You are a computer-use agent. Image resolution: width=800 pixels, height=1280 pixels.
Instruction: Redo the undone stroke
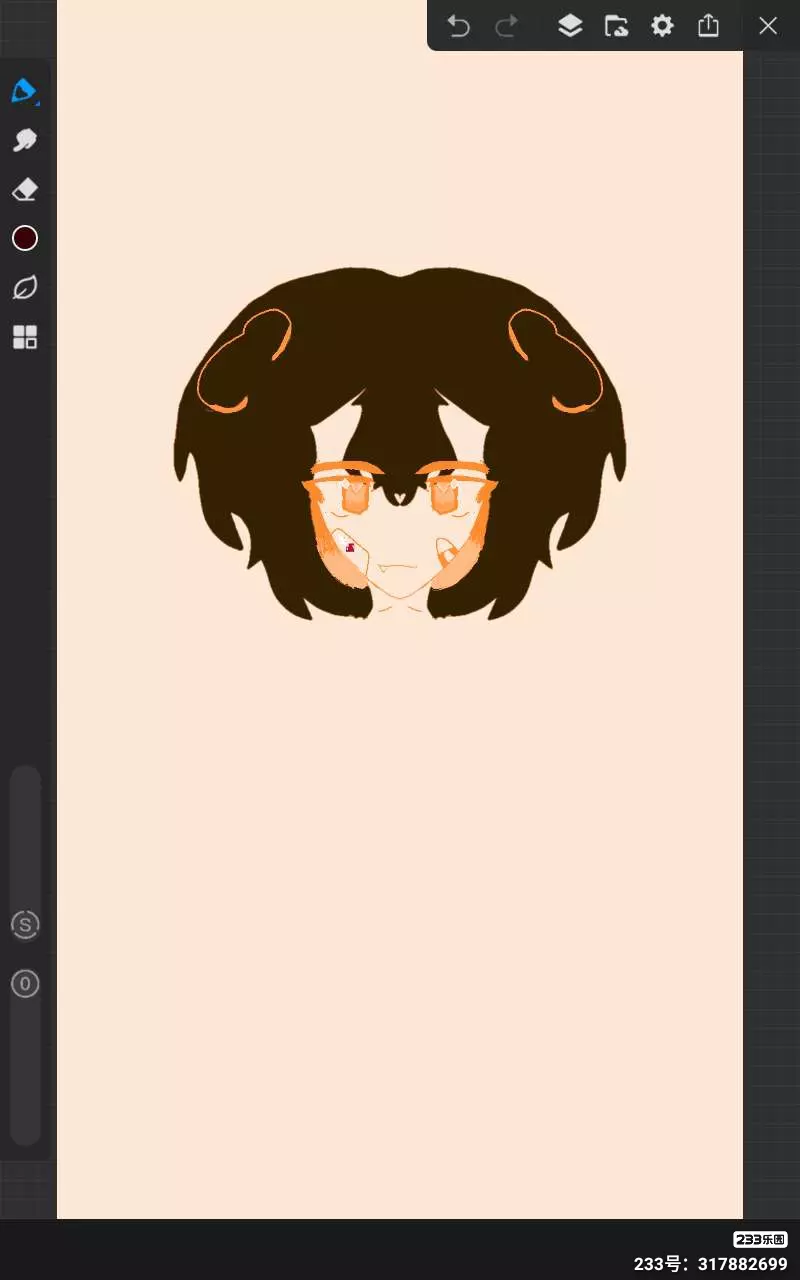pos(507,26)
